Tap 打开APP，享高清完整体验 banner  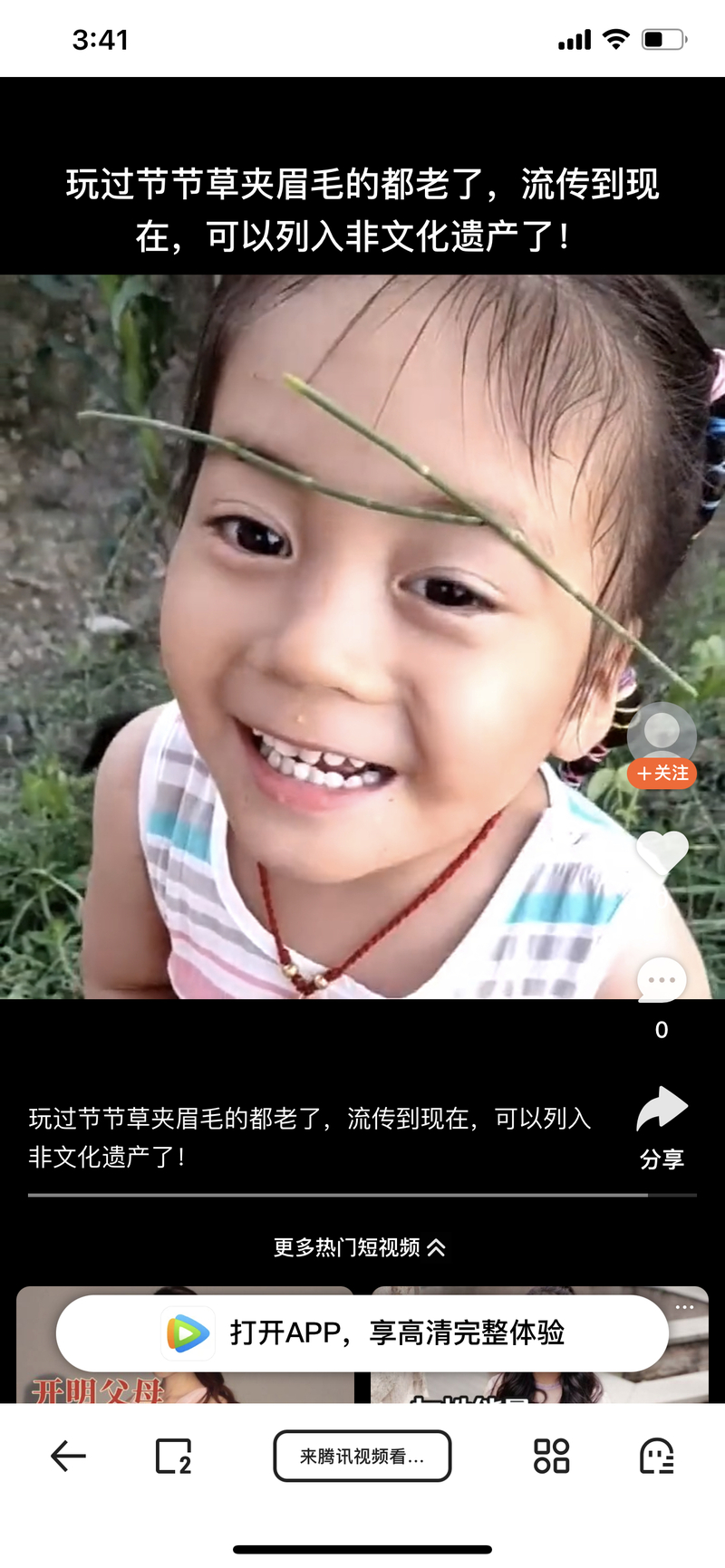[x=362, y=1333]
